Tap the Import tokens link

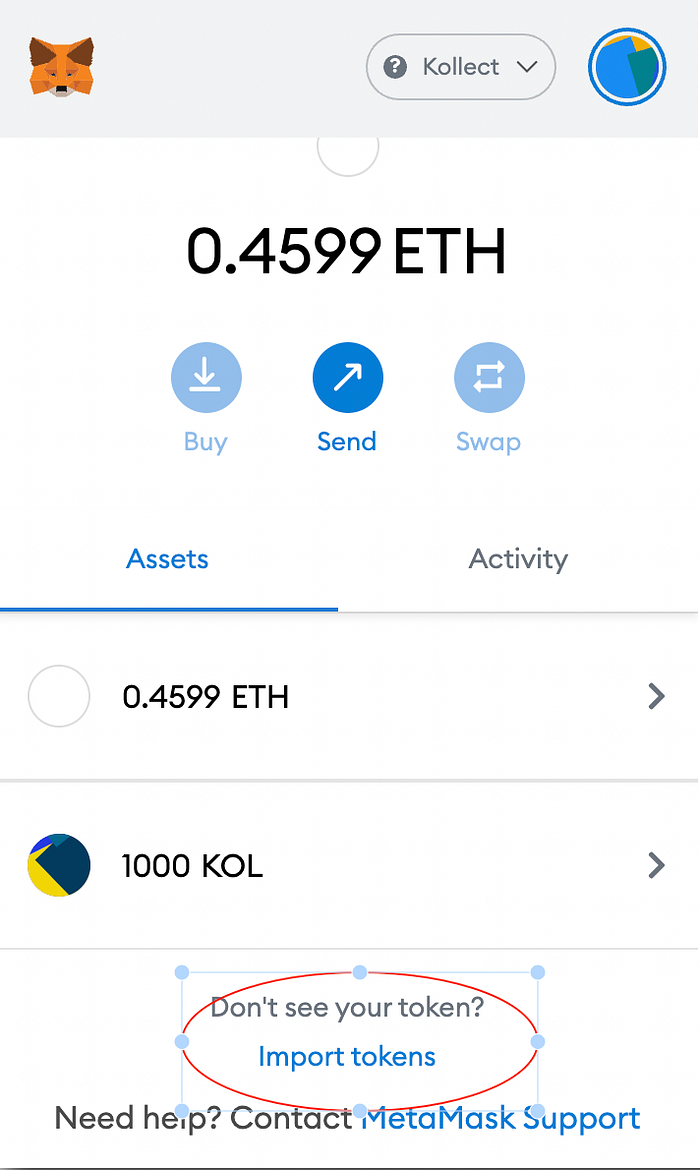(347, 1056)
